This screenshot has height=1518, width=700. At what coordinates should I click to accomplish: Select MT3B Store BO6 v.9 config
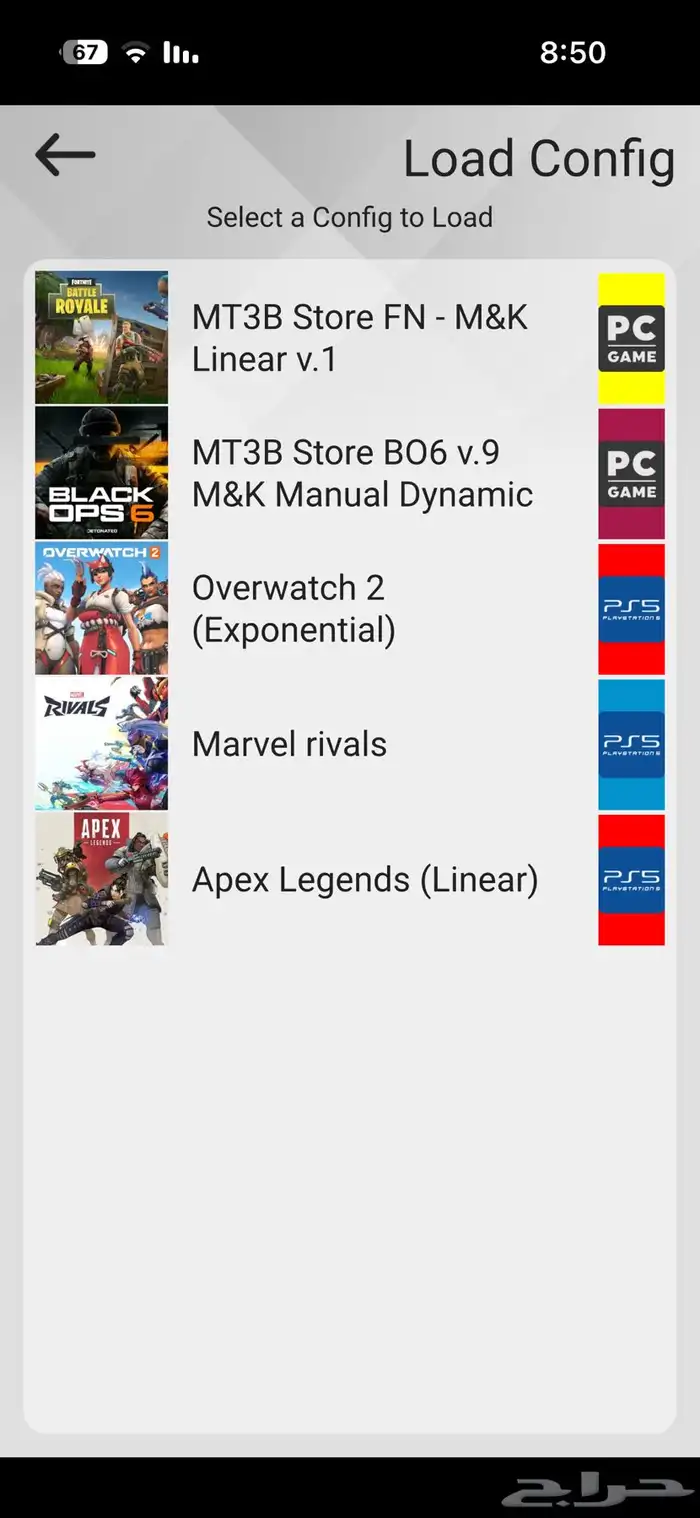pos(362,473)
